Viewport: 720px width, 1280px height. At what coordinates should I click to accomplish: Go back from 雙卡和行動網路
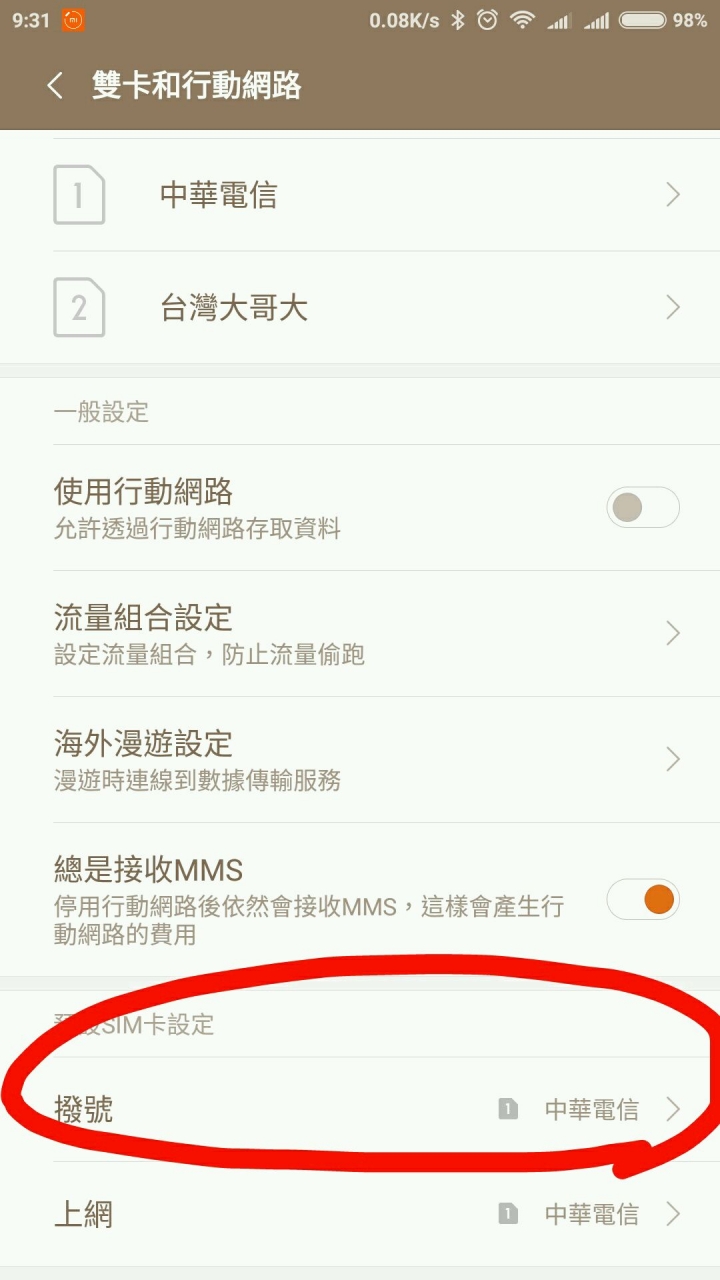[55, 86]
